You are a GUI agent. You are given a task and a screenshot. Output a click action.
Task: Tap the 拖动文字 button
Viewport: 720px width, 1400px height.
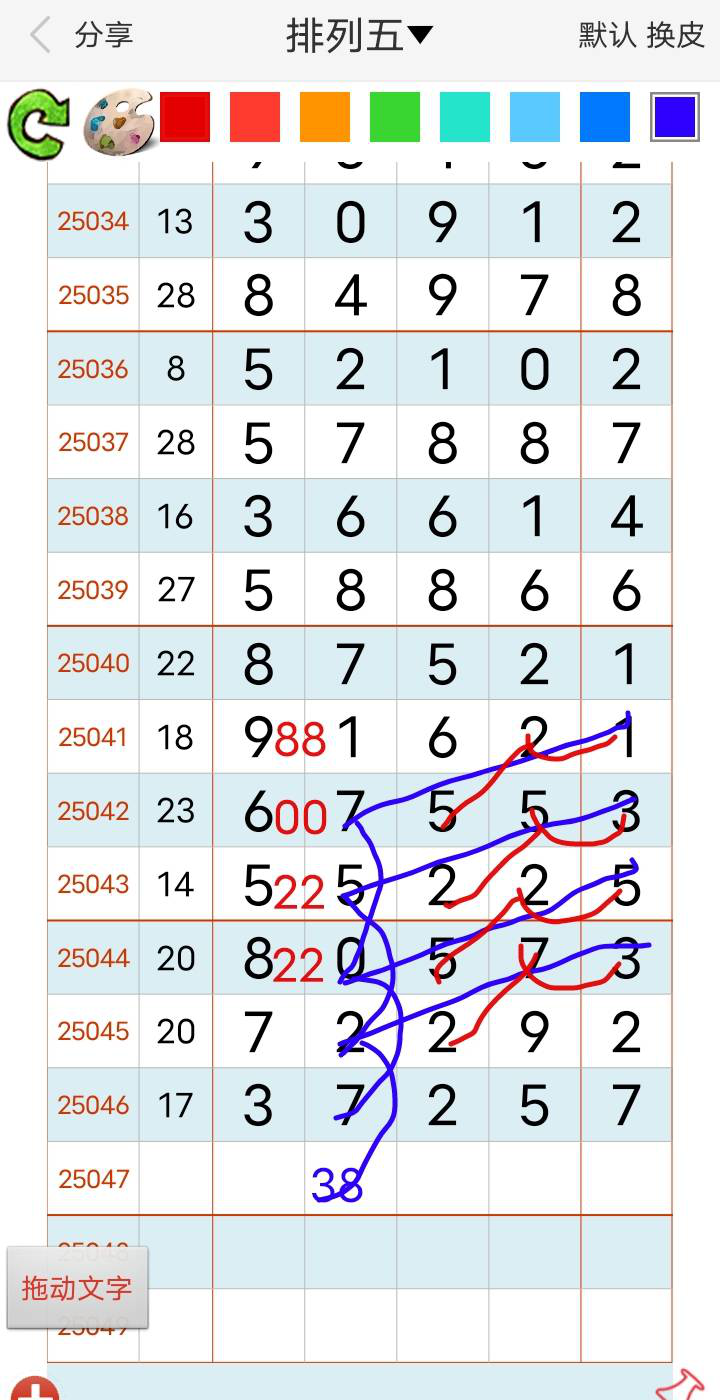(77, 1288)
